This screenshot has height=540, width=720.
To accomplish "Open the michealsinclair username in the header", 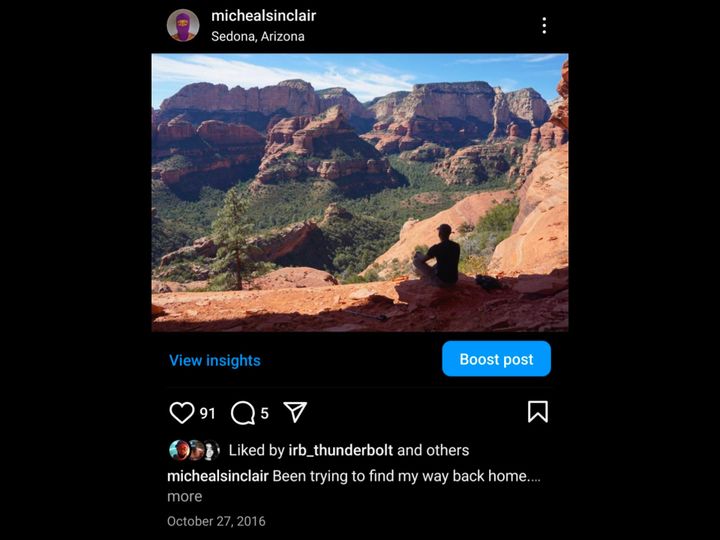I will click(263, 16).
